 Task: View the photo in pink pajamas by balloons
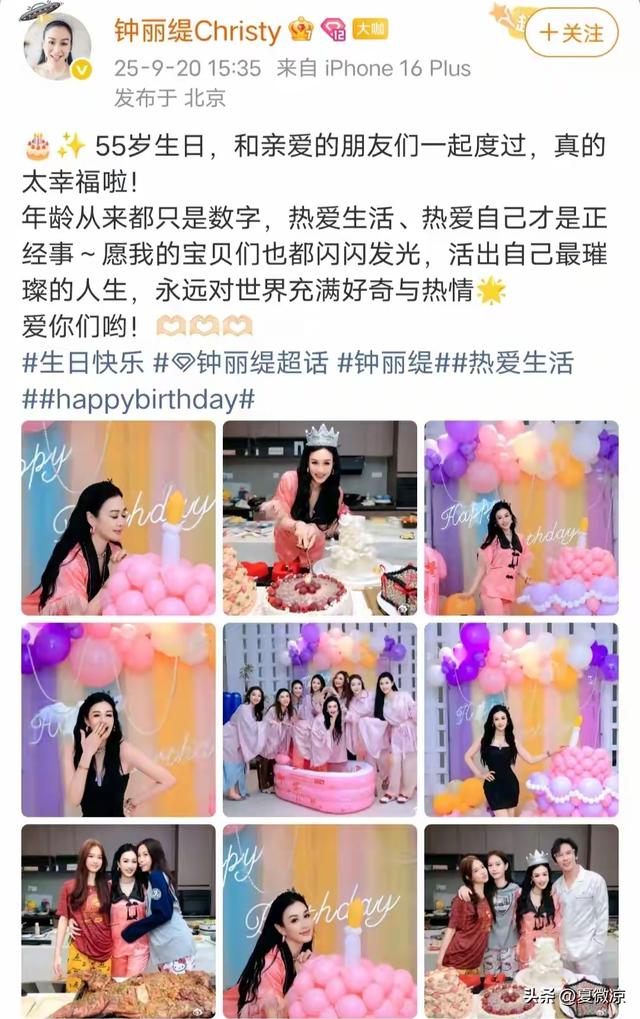(521, 518)
